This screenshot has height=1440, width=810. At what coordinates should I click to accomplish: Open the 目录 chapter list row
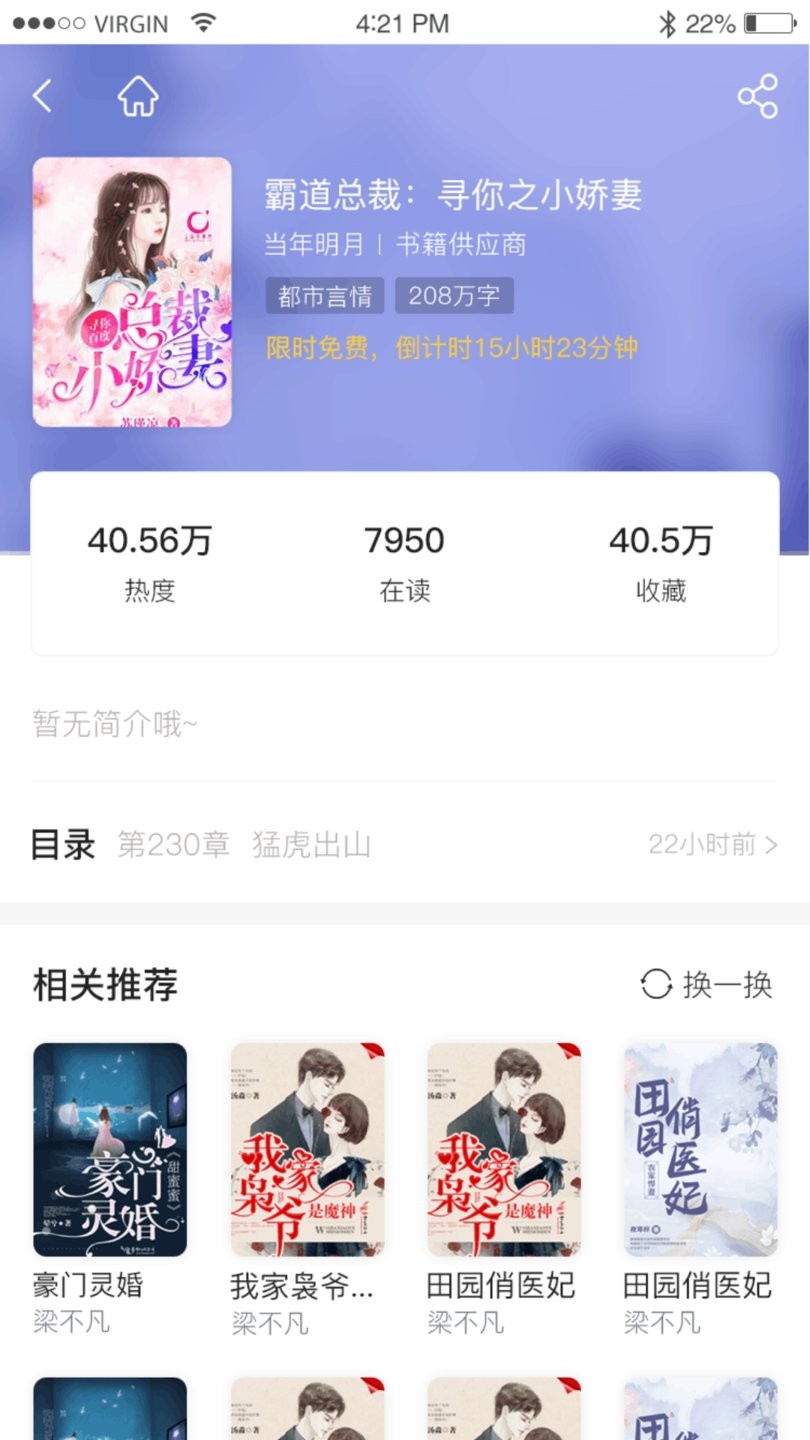404,845
